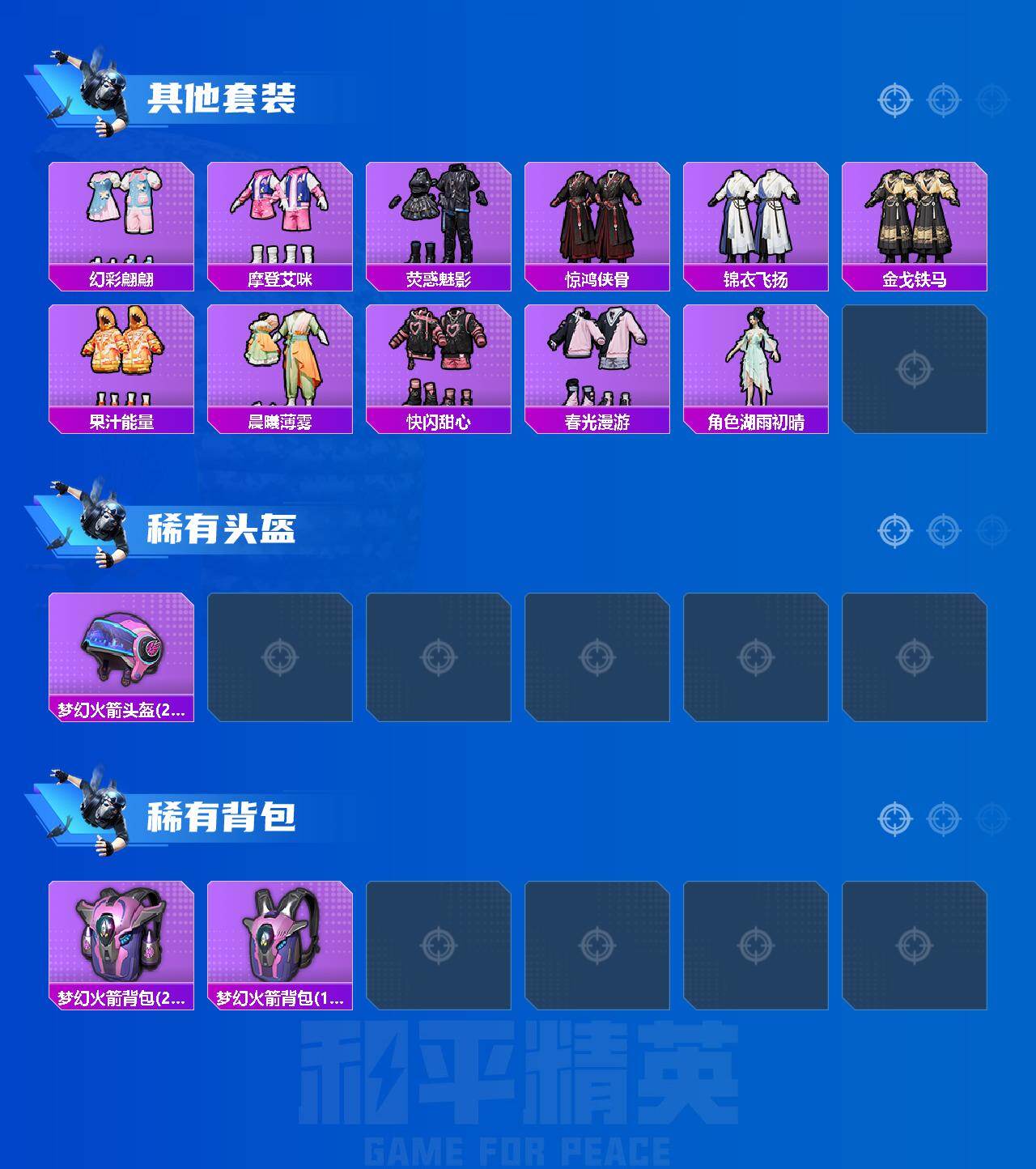Open the 快闪甜心 outfit set
The height and width of the screenshot is (1169, 1036).
click(x=440, y=364)
